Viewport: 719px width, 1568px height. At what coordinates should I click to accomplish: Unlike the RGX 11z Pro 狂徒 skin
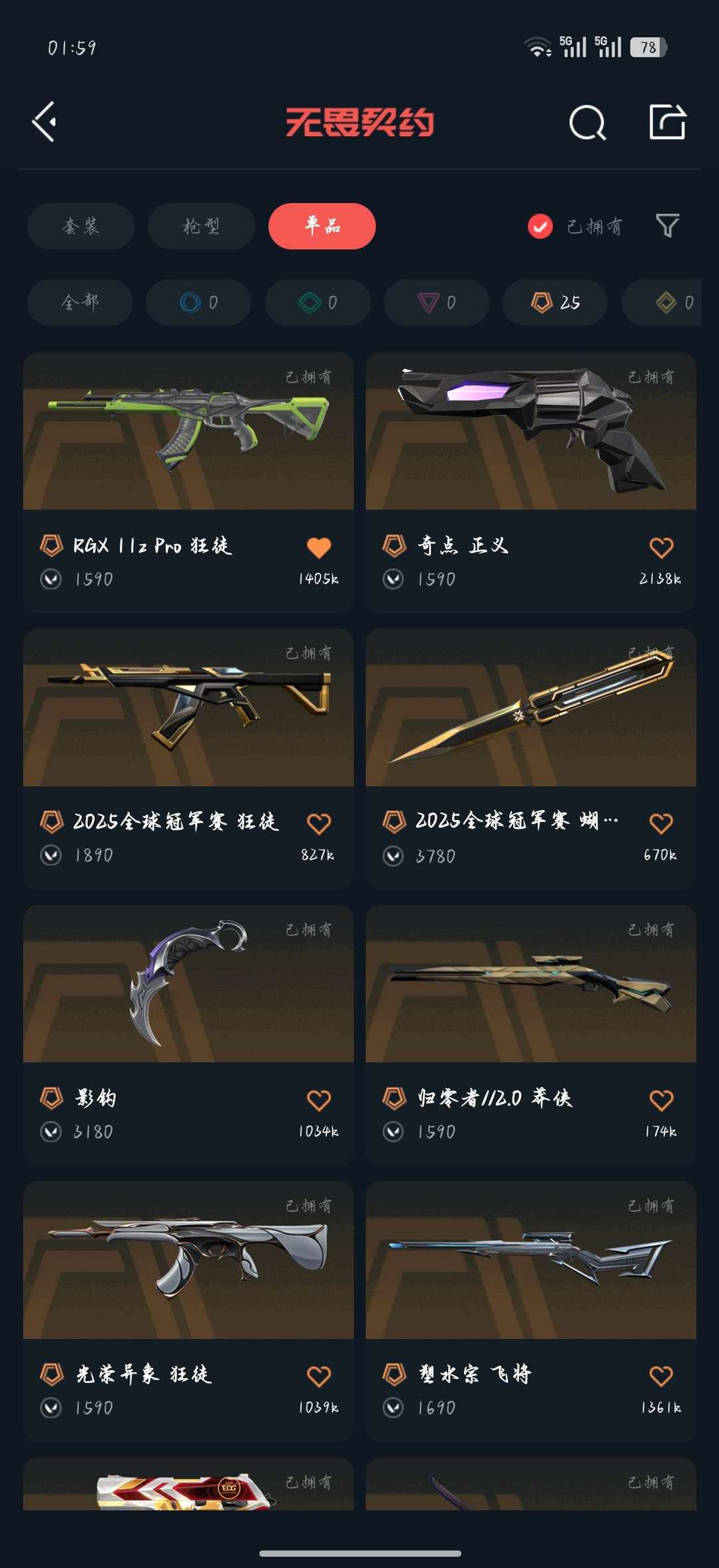(x=319, y=548)
